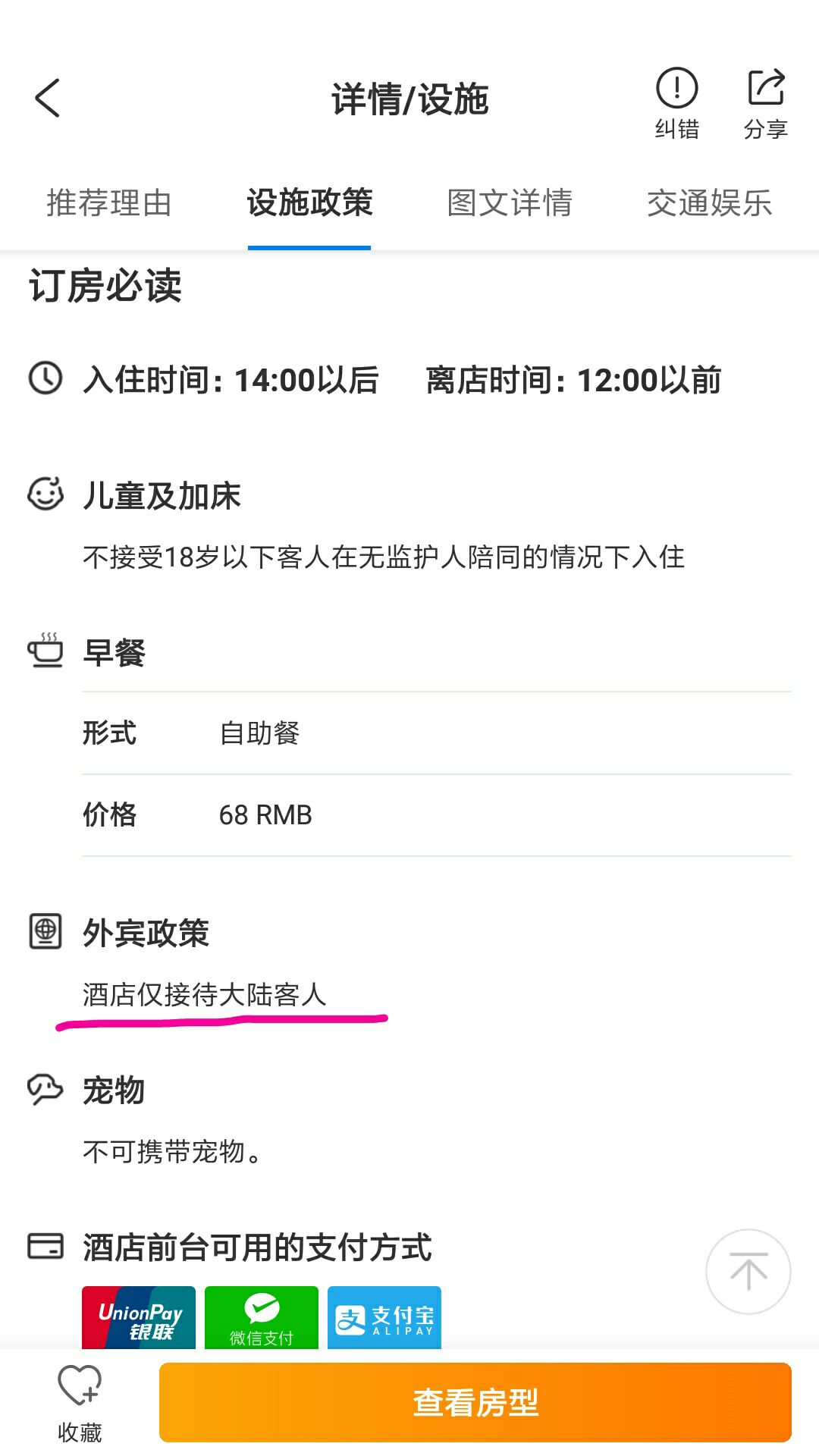The width and height of the screenshot is (819, 1456).
Task: Switch to the 交通娱乐 tab
Action: point(710,203)
